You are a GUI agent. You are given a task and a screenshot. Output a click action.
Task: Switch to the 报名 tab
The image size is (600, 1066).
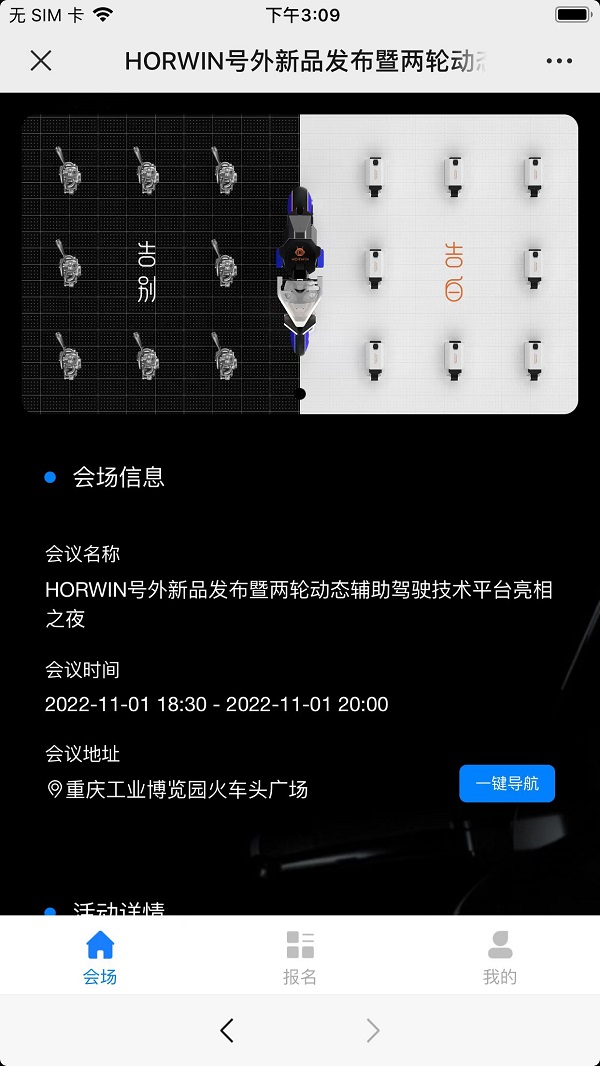point(300,957)
